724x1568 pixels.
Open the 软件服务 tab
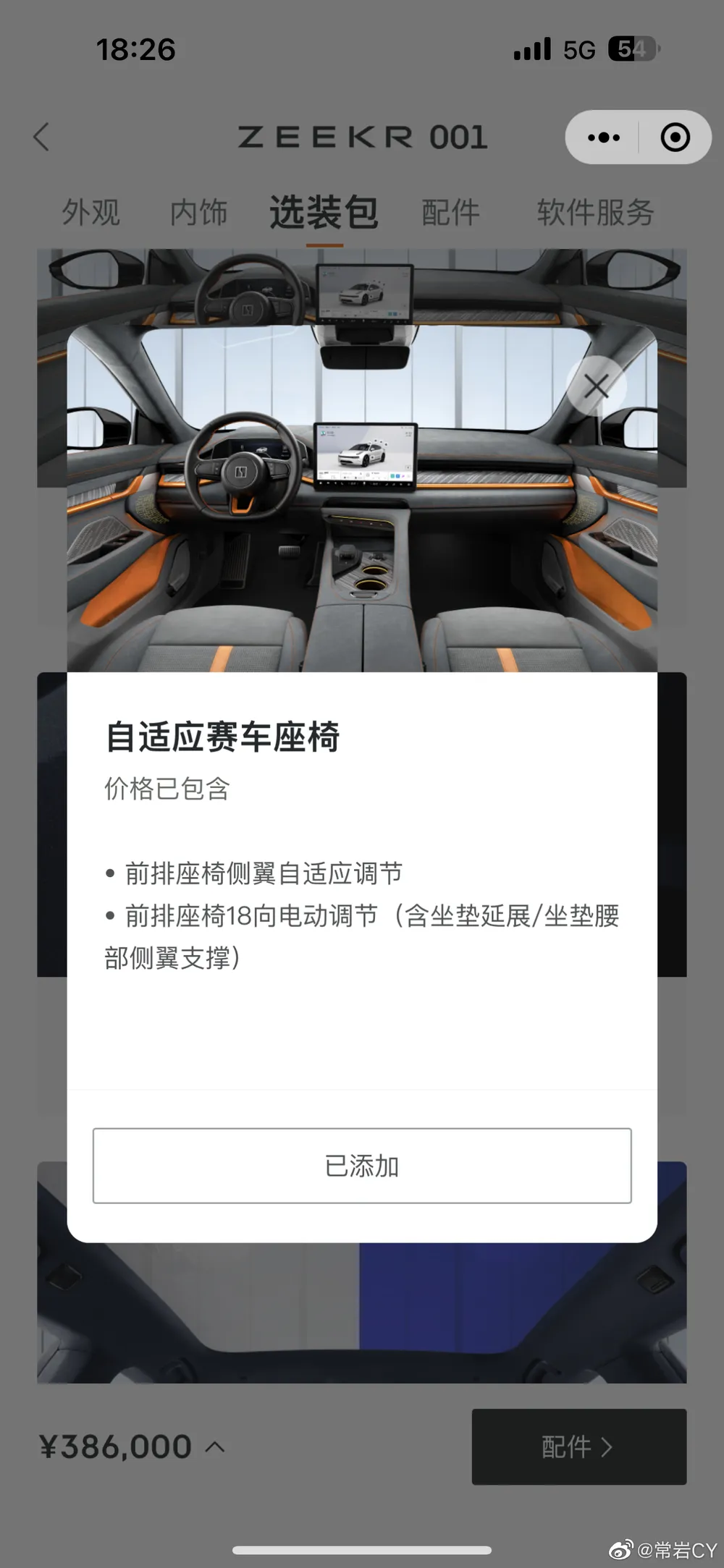click(595, 213)
